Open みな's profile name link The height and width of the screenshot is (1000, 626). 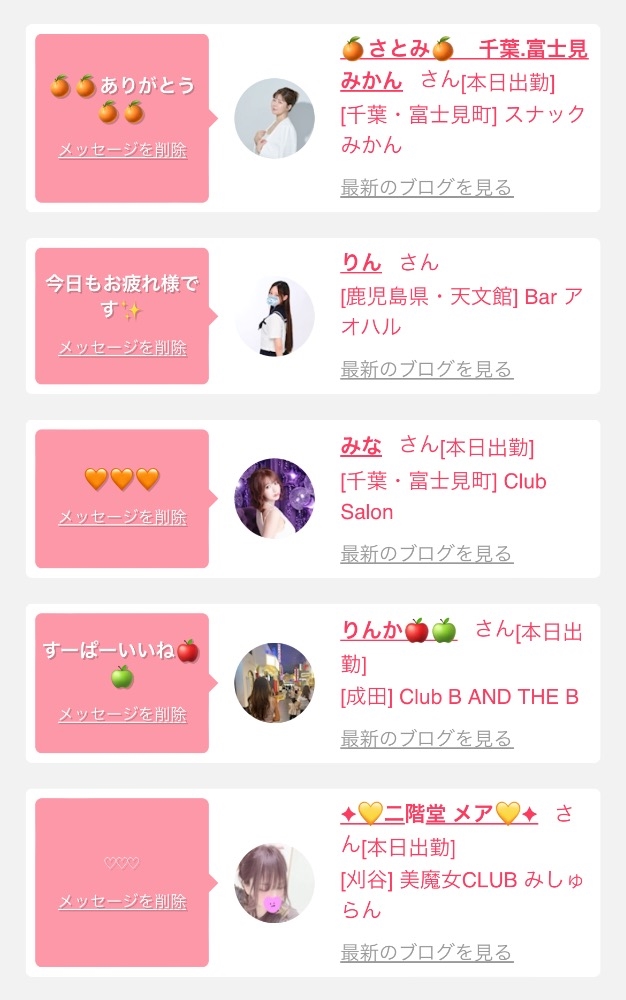(x=361, y=446)
